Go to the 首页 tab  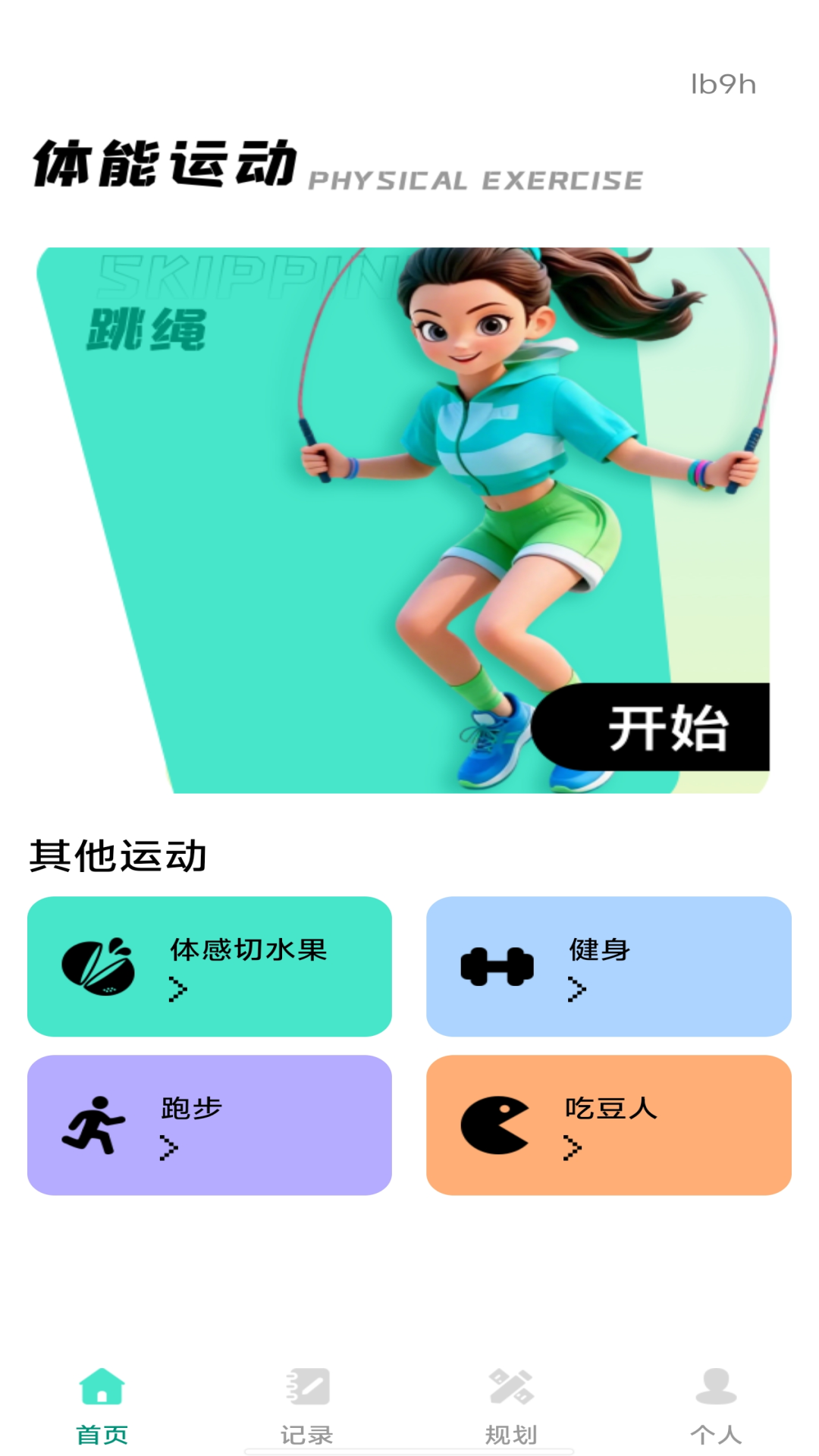102,1406
